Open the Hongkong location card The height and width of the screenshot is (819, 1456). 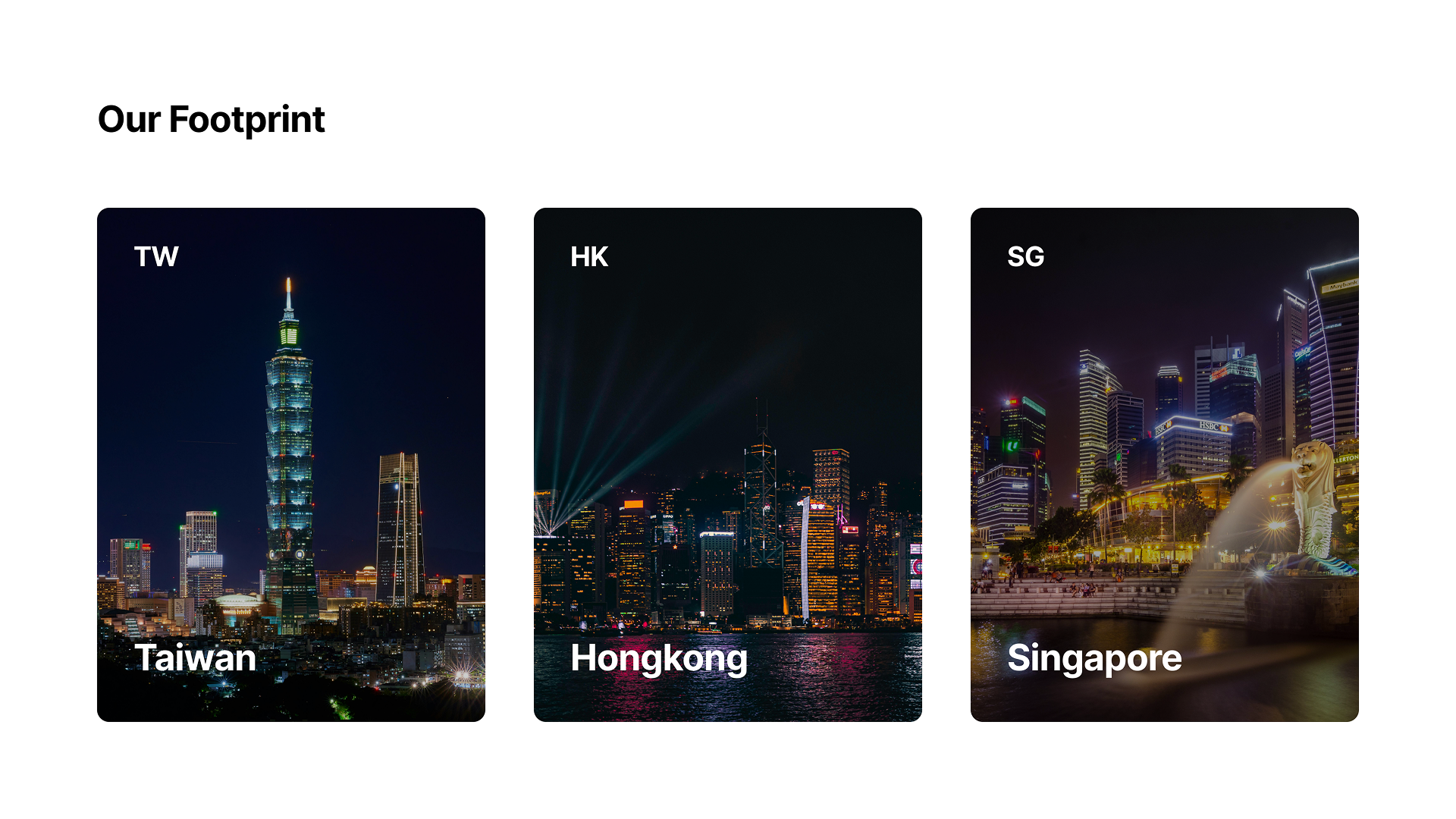(728, 464)
